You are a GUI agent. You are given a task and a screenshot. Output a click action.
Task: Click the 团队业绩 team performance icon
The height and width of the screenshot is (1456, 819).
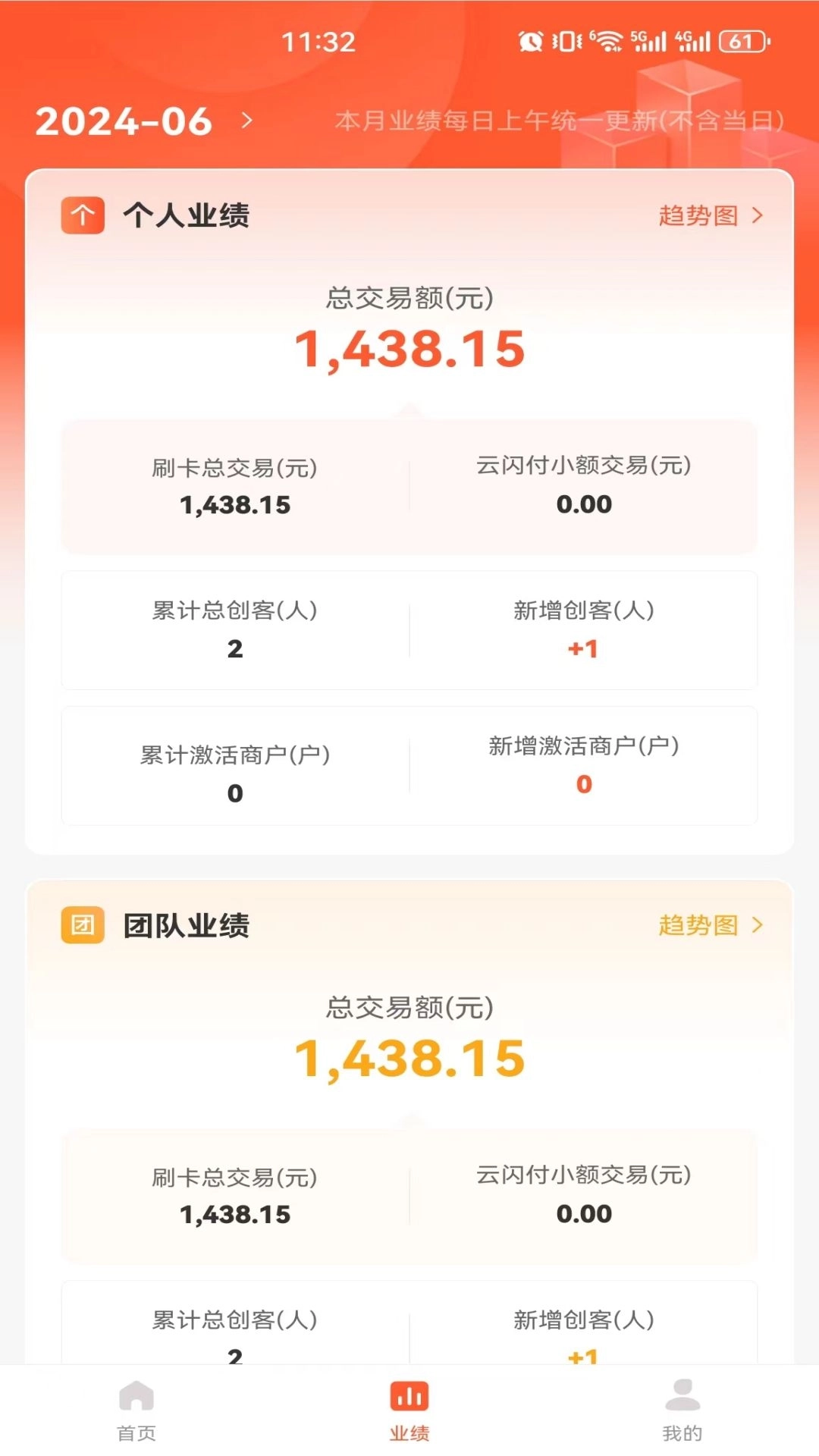pyautogui.click(x=83, y=925)
